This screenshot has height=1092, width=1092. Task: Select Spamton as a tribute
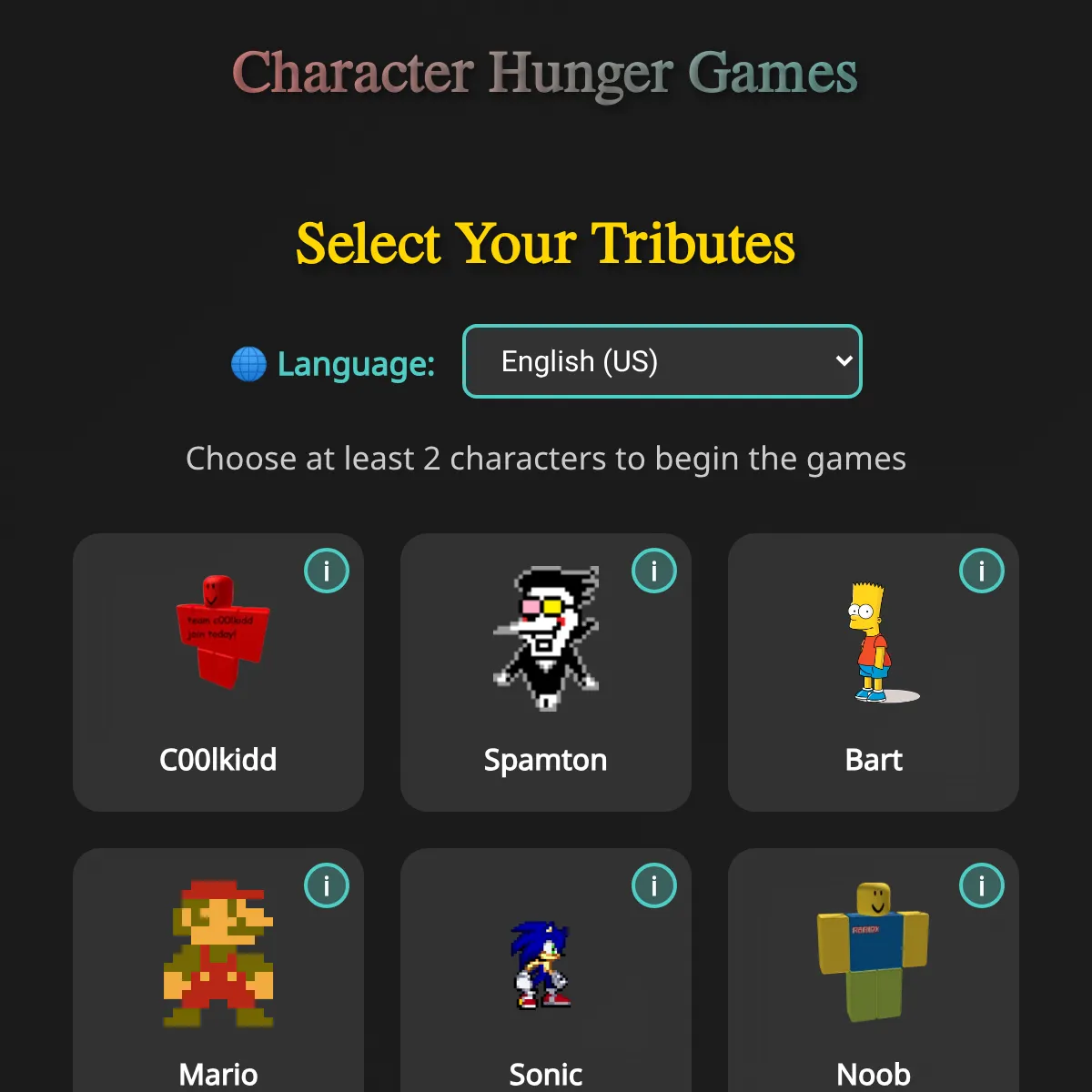pyautogui.click(x=545, y=672)
